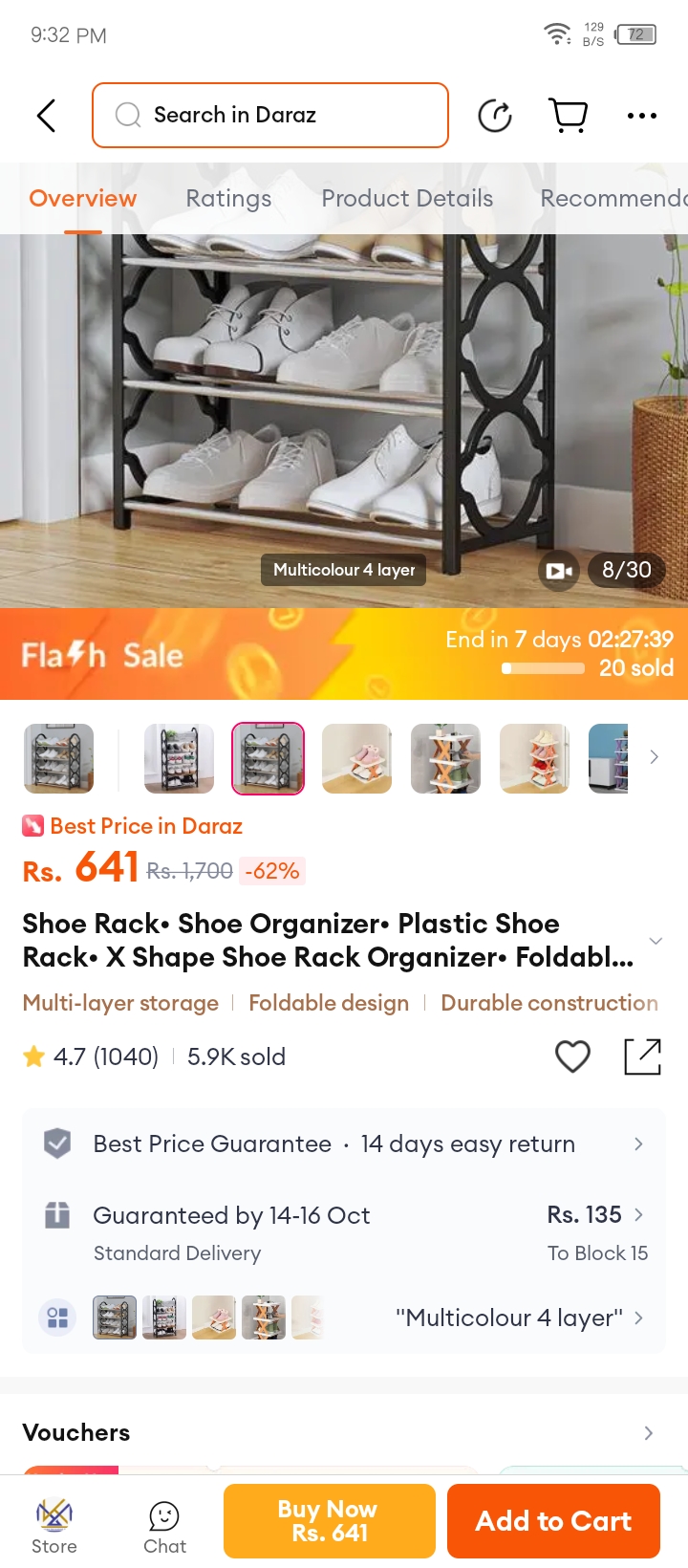The width and height of the screenshot is (688, 1568).
Task: Switch to the Ratings tab
Action: click(x=228, y=199)
